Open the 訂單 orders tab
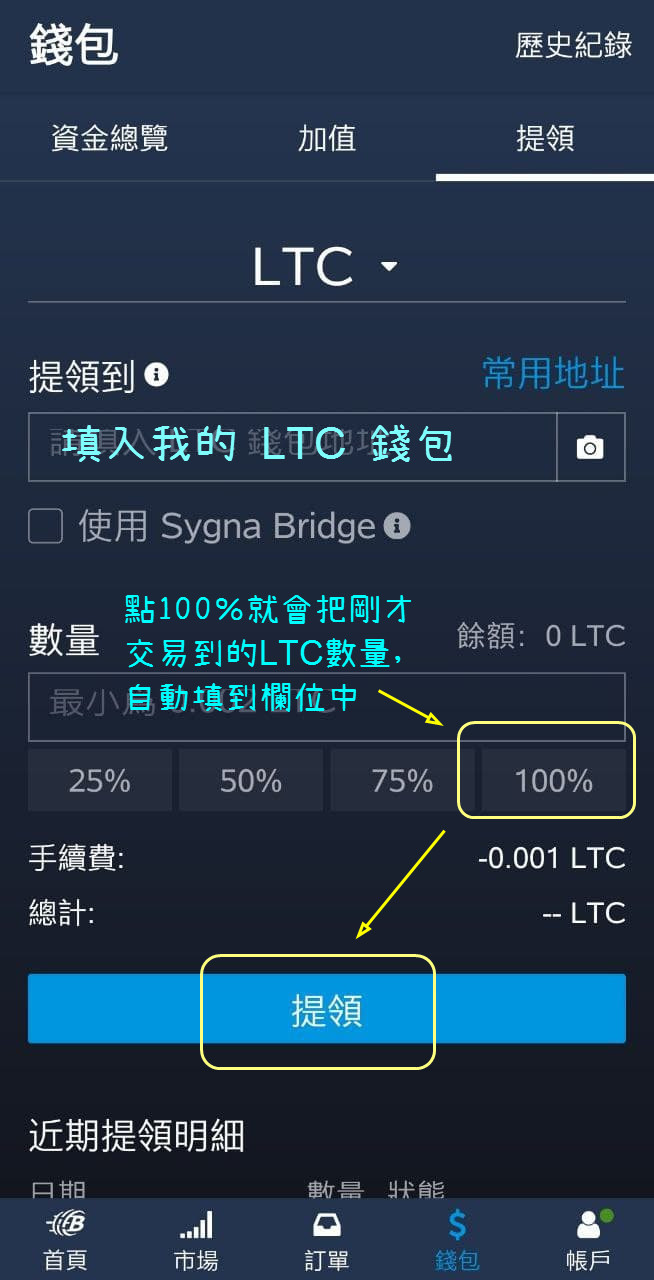This screenshot has width=654, height=1280. coord(326,1240)
